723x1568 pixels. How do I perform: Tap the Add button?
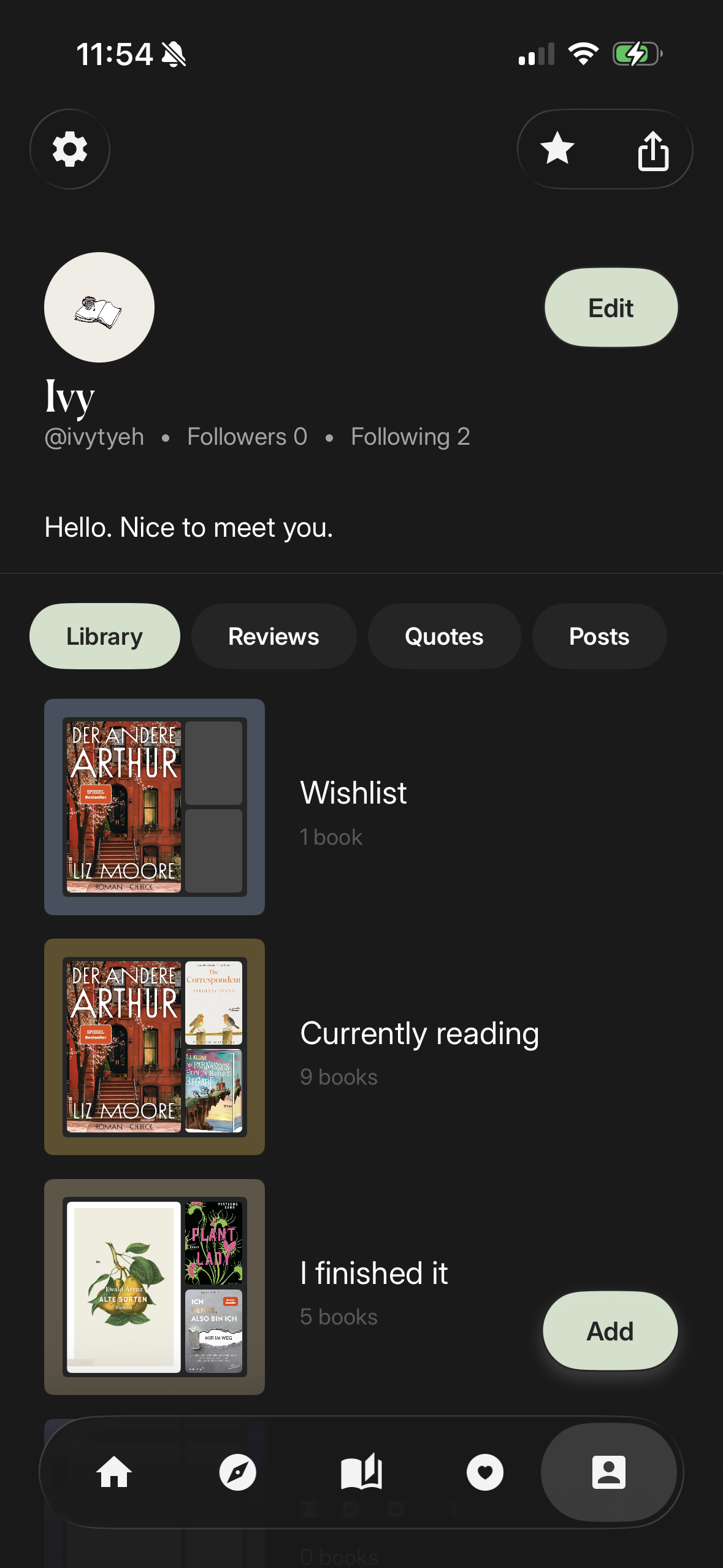point(610,1331)
